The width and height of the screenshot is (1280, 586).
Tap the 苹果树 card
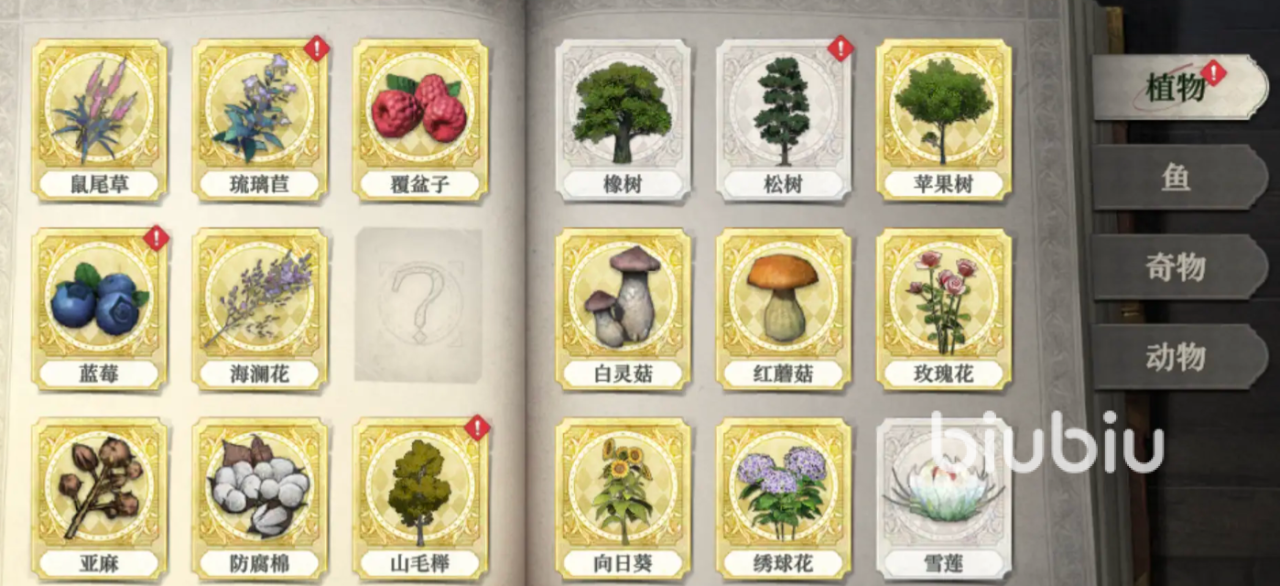943,118
